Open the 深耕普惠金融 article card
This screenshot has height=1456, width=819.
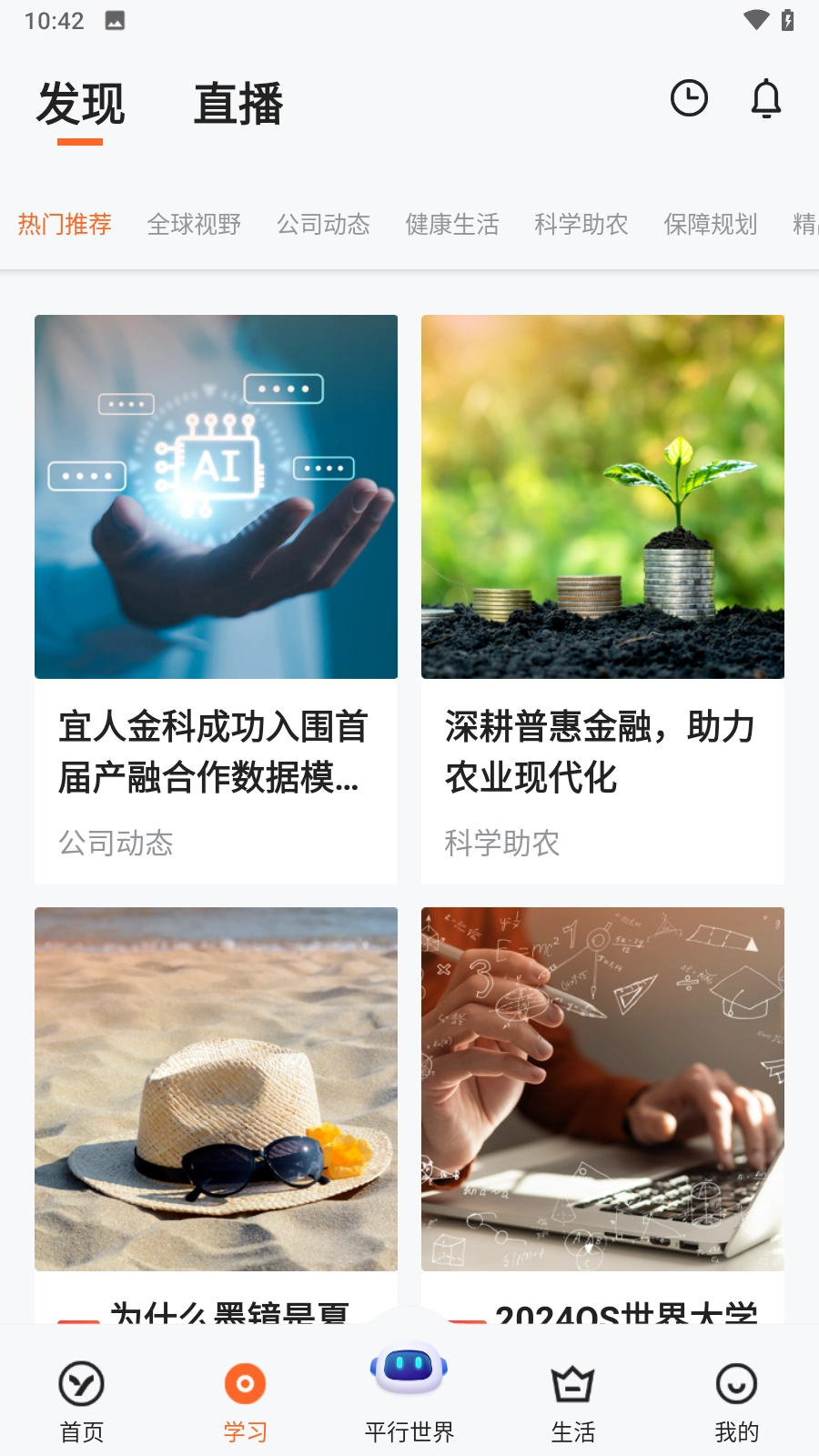[x=602, y=599]
